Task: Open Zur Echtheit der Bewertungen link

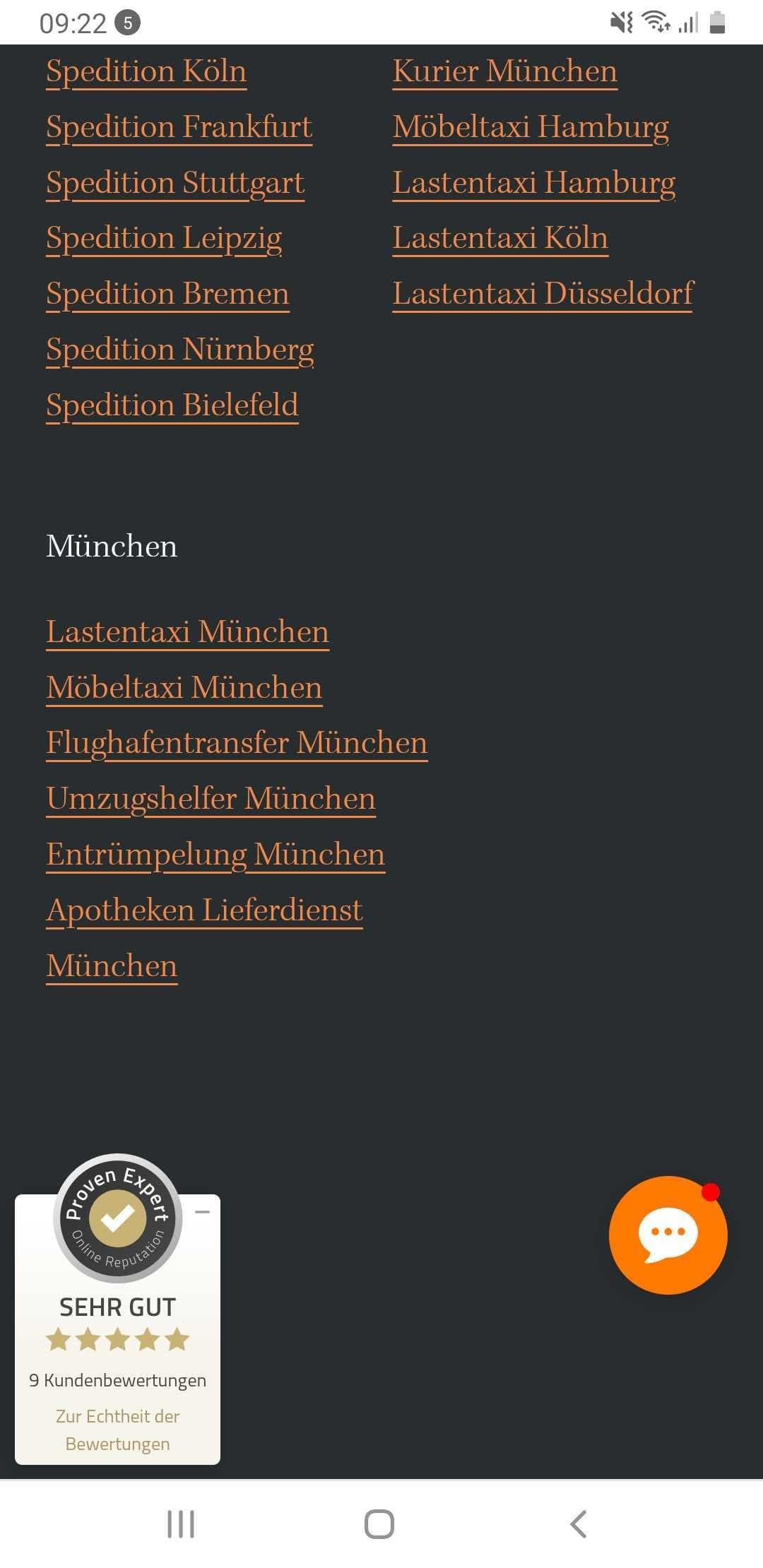Action: [x=117, y=1430]
